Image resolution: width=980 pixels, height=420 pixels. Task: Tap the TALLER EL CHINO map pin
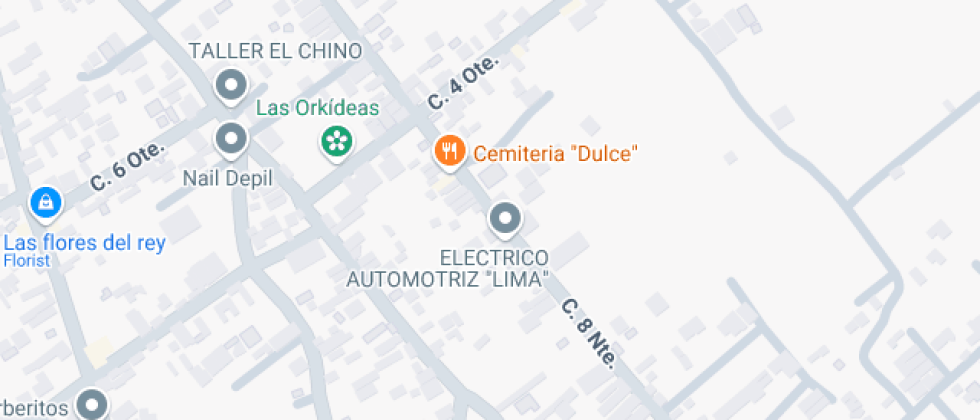coord(231,85)
